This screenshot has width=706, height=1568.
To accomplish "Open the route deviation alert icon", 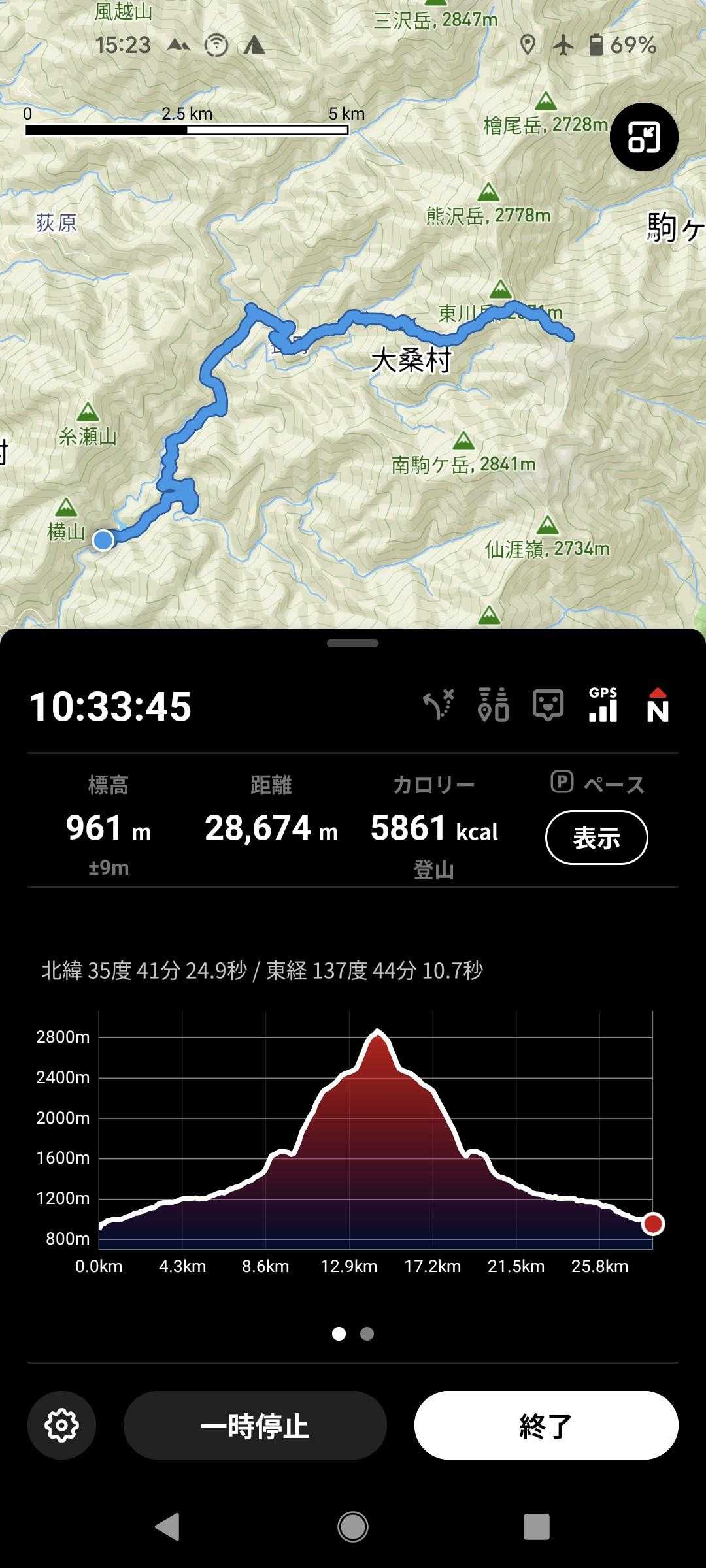I will tap(439, 706).
